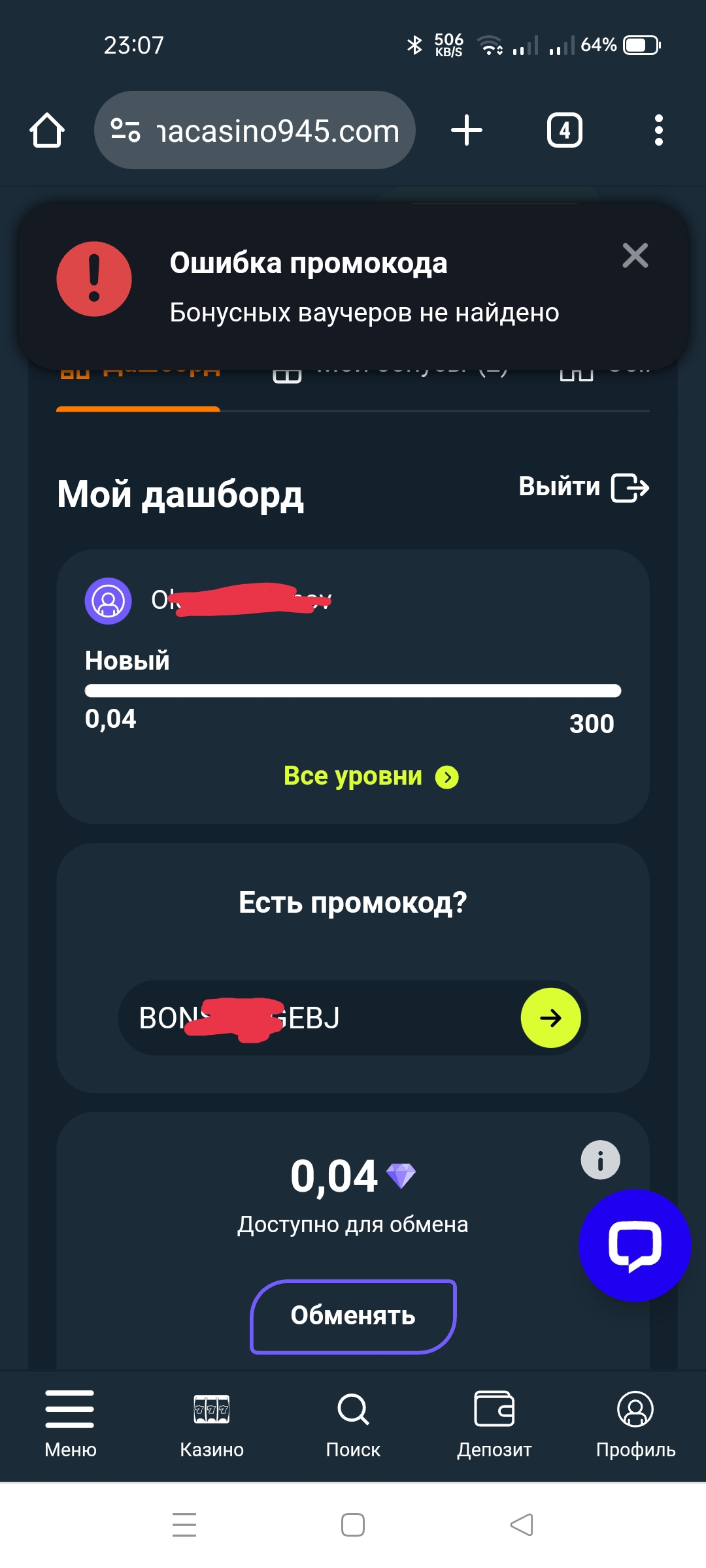
Task: Tap the browser address bar
Action: pos(255,131)
